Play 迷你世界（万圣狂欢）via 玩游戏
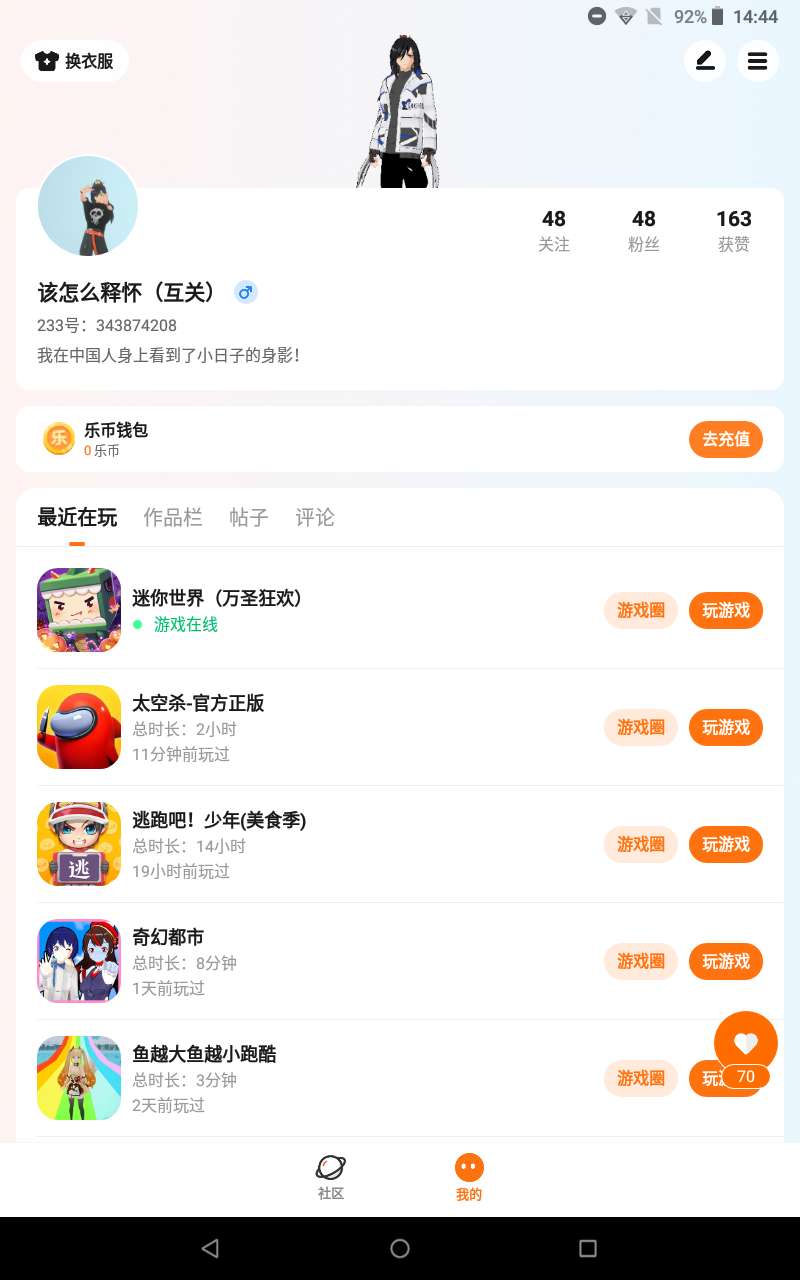The height and width of the screenshot is (1280, 800). pos(725,610)
